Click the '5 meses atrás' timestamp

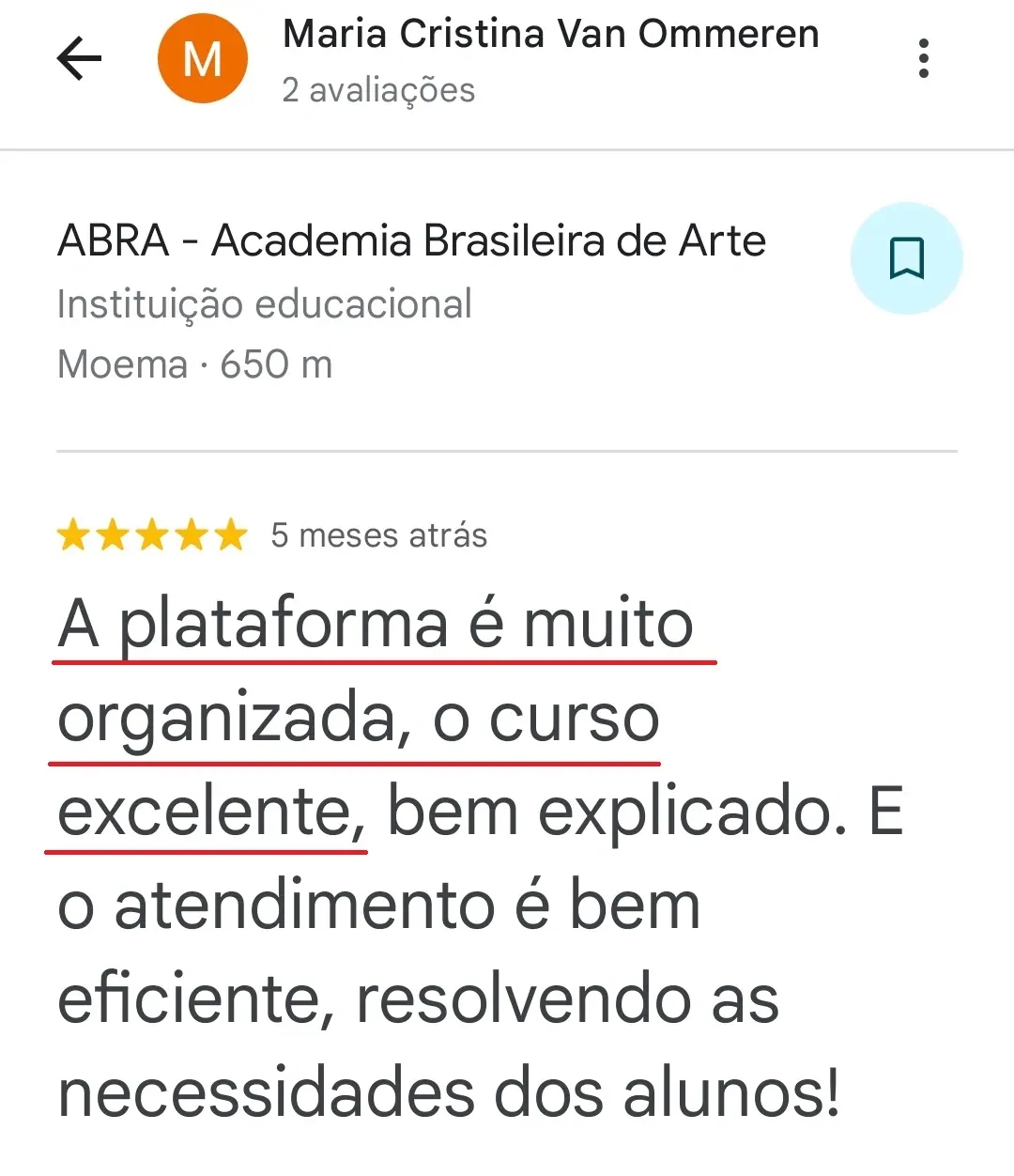378,534
